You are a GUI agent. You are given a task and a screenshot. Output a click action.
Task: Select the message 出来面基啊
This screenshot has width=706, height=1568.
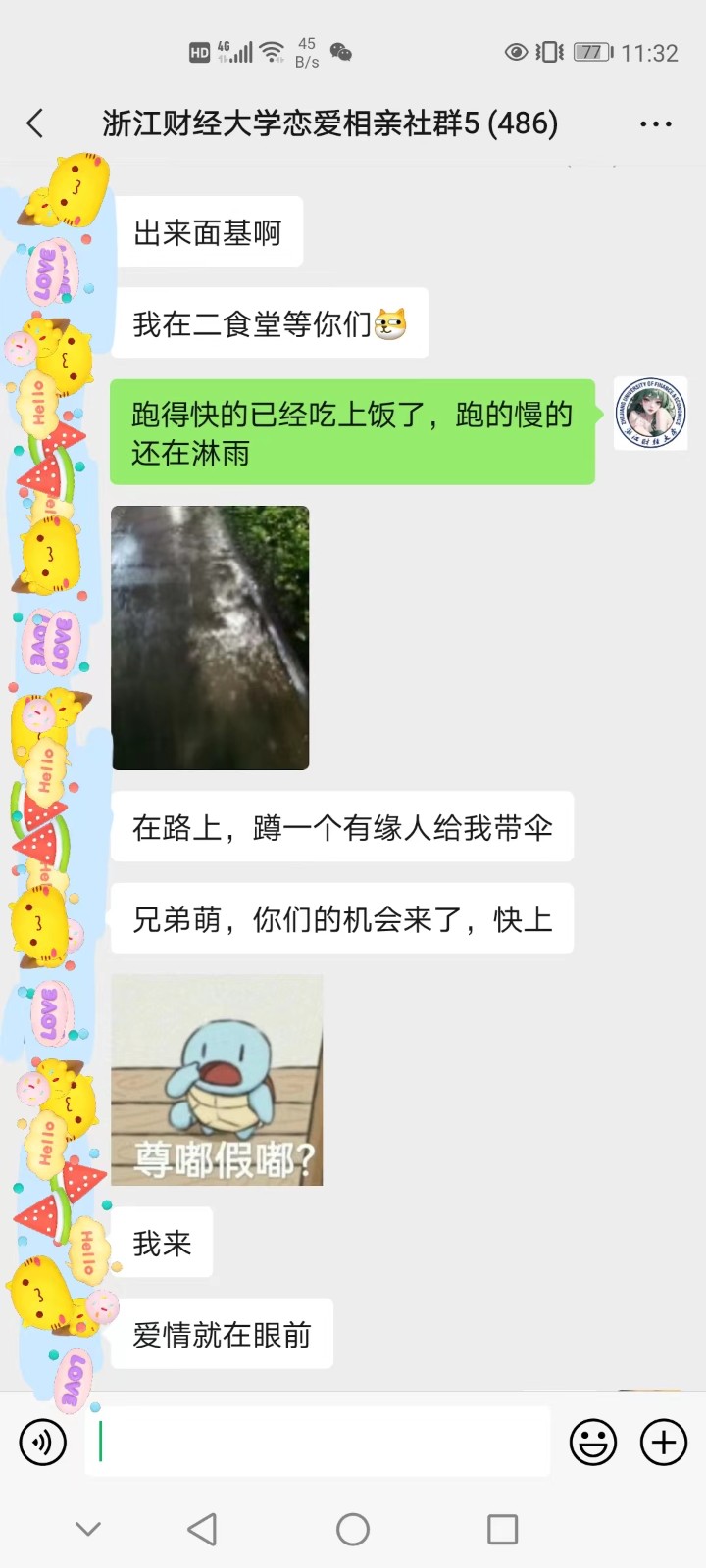[209, 231]
